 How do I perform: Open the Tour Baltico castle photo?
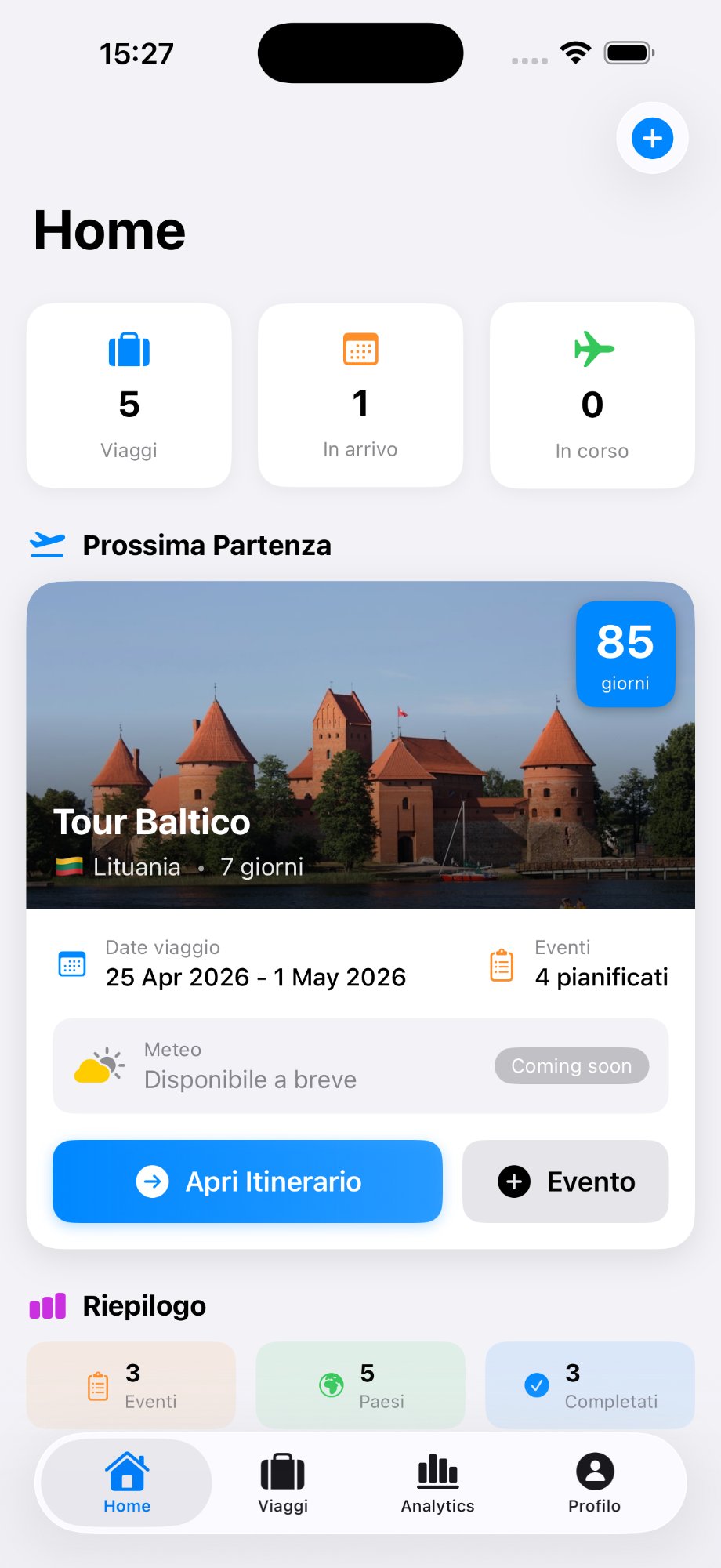click(x=360, y=745)
